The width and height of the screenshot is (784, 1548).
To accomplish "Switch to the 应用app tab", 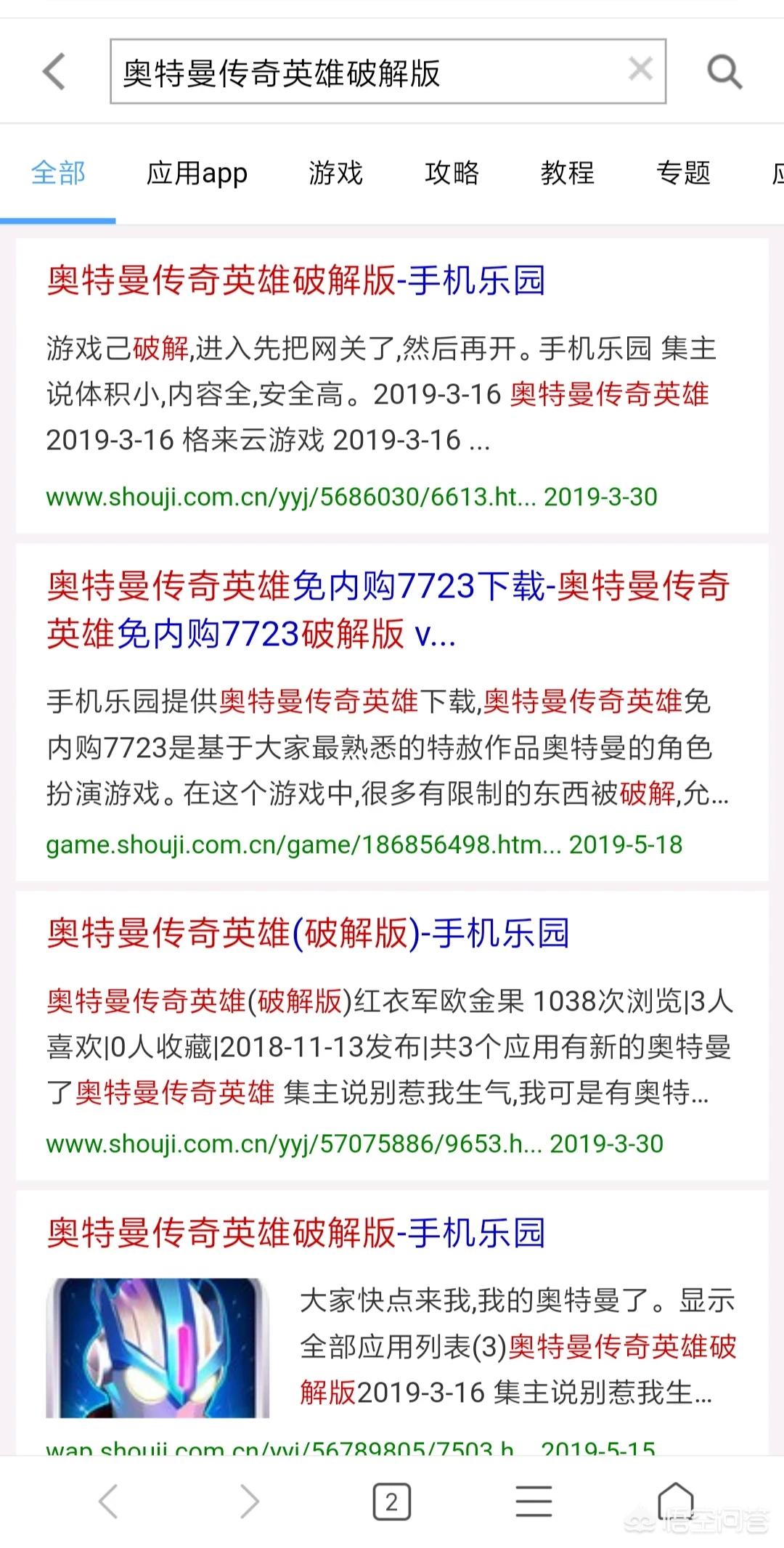I will pyautogui.click(x=197, y=174).
